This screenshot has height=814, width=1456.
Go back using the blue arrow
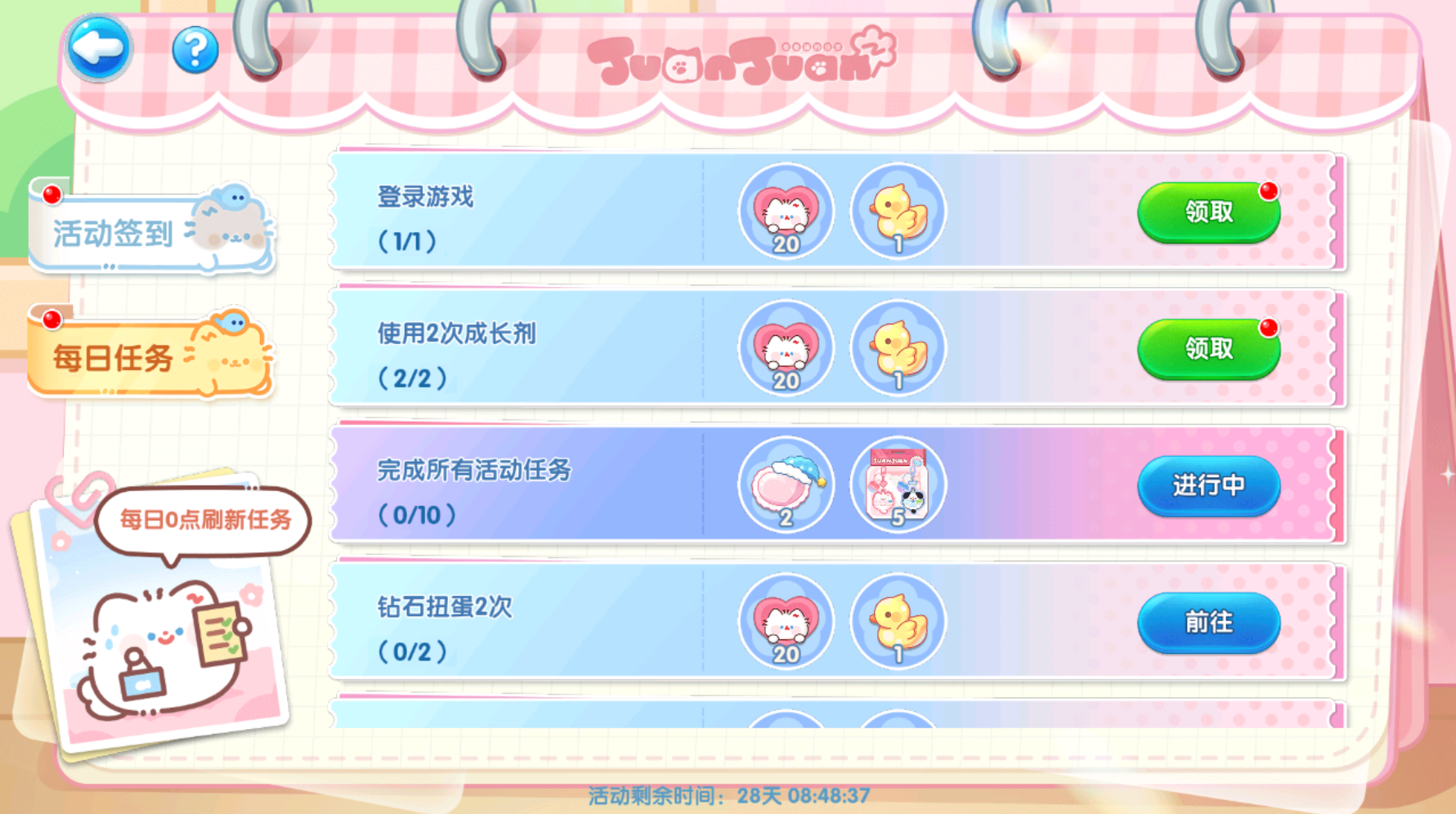coord(98,49)
